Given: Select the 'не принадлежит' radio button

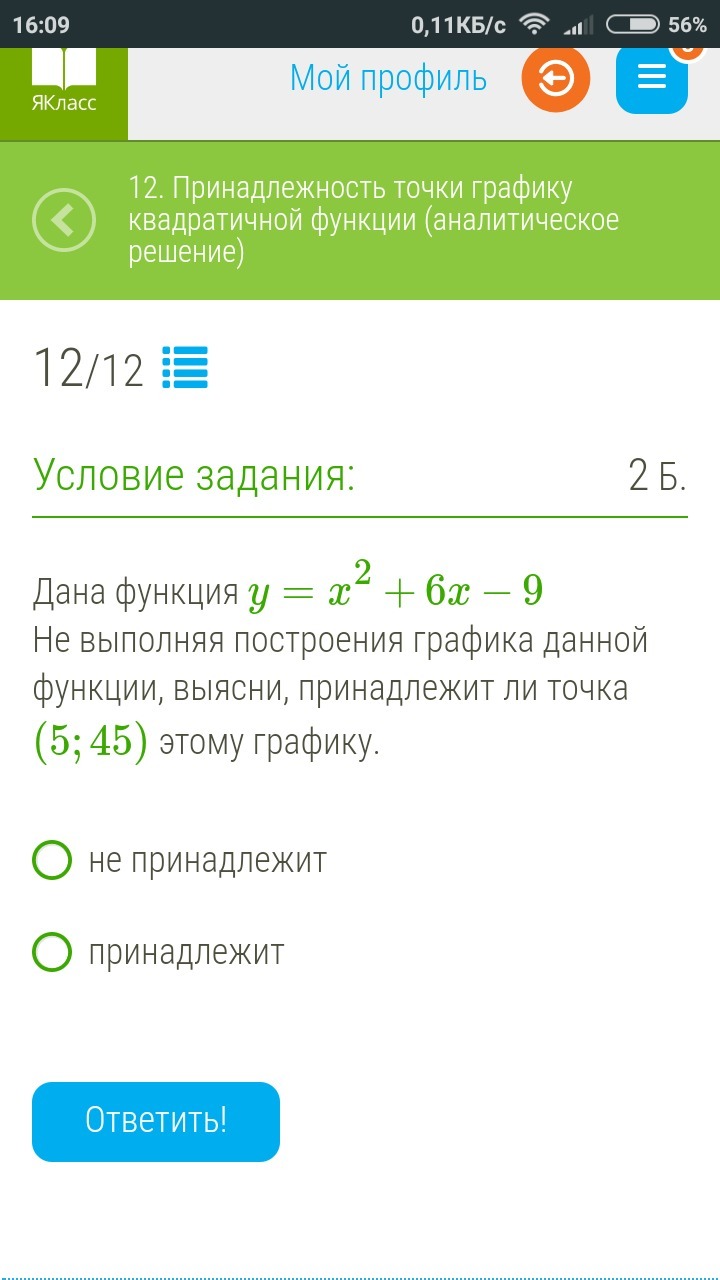Looking at the screenshot, I should click(52, 859).
